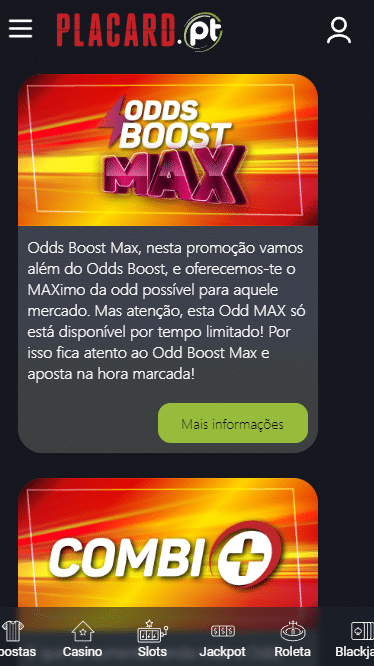The height and width of the screenshot is (666, 374).
Task: Switch to the Apostas section
Action: (x=17, y=640)
